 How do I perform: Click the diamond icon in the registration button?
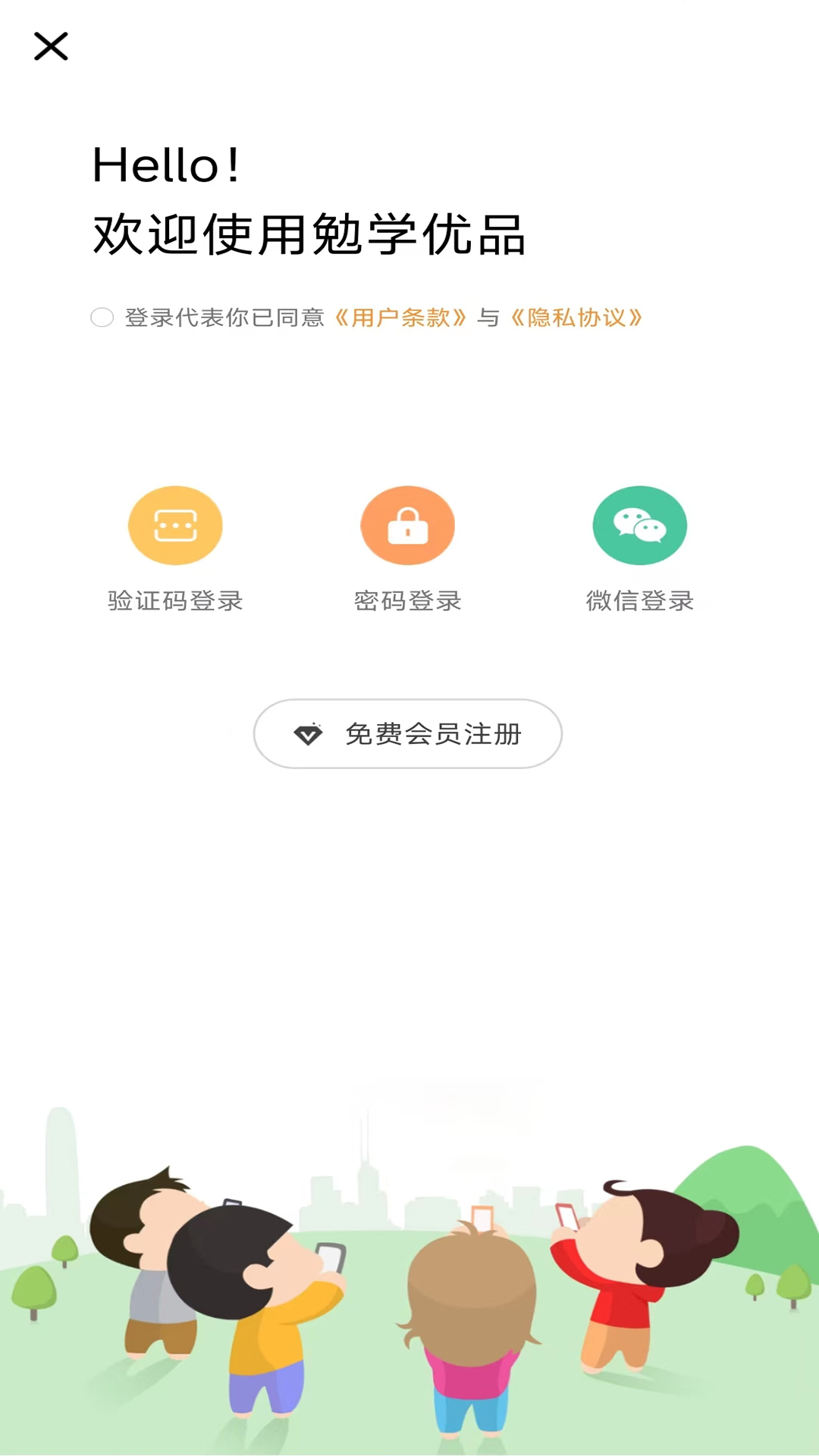(x=312, y=733)
